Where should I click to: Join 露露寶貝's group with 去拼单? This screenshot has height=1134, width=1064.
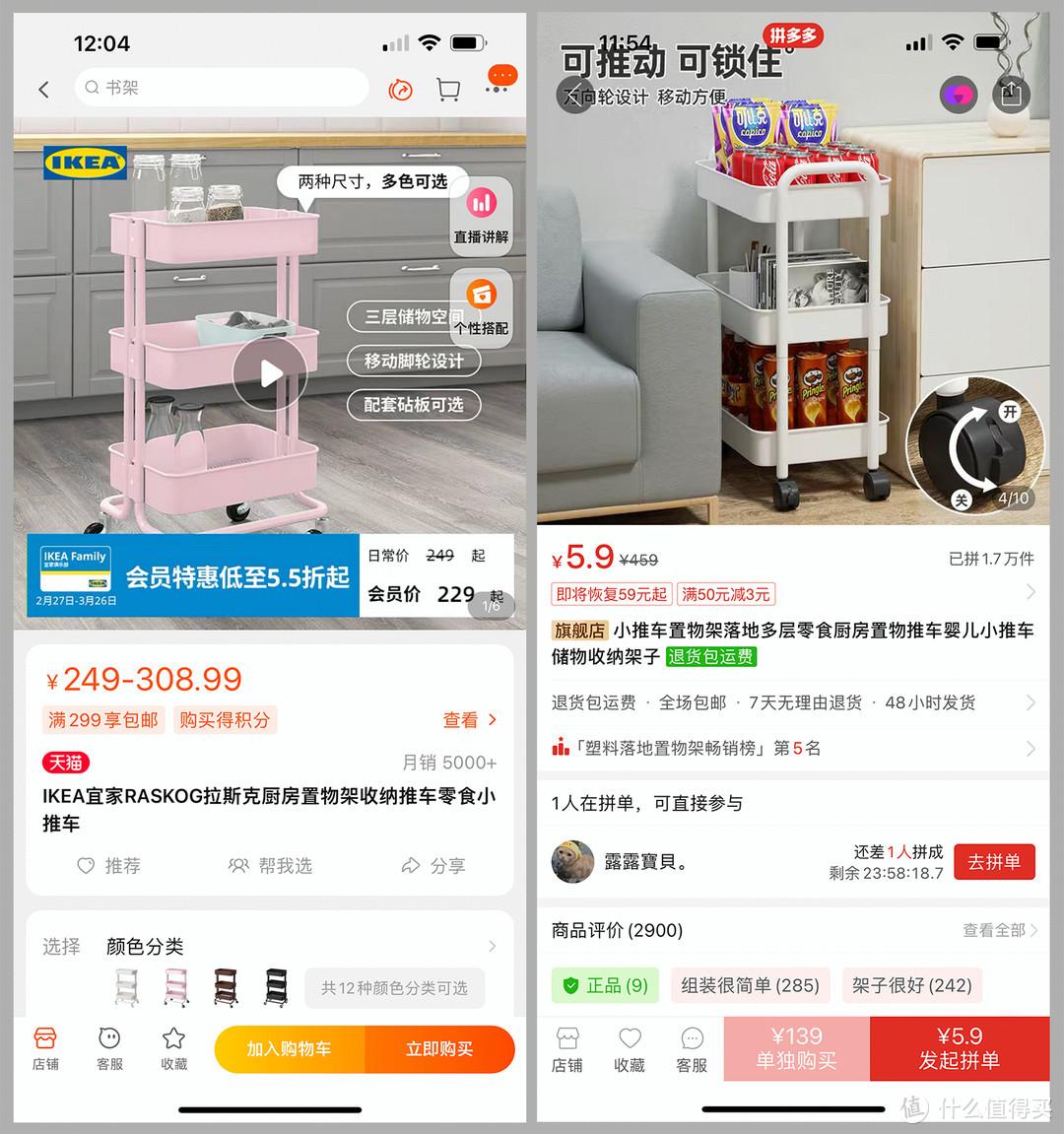[993, 862]
